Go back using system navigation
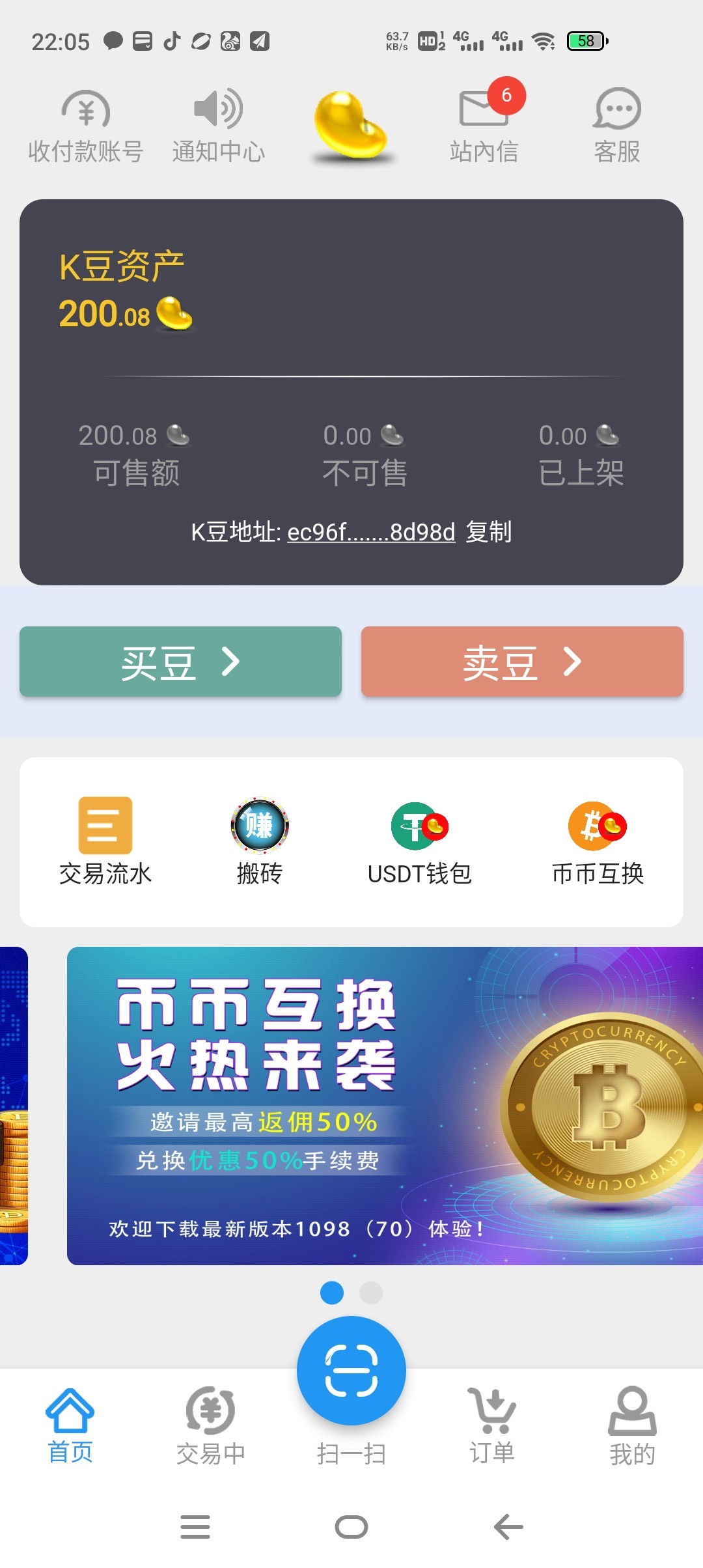Image resolution: width=703 pixels, height=1568 pixels. click(x=508, y=1526)
